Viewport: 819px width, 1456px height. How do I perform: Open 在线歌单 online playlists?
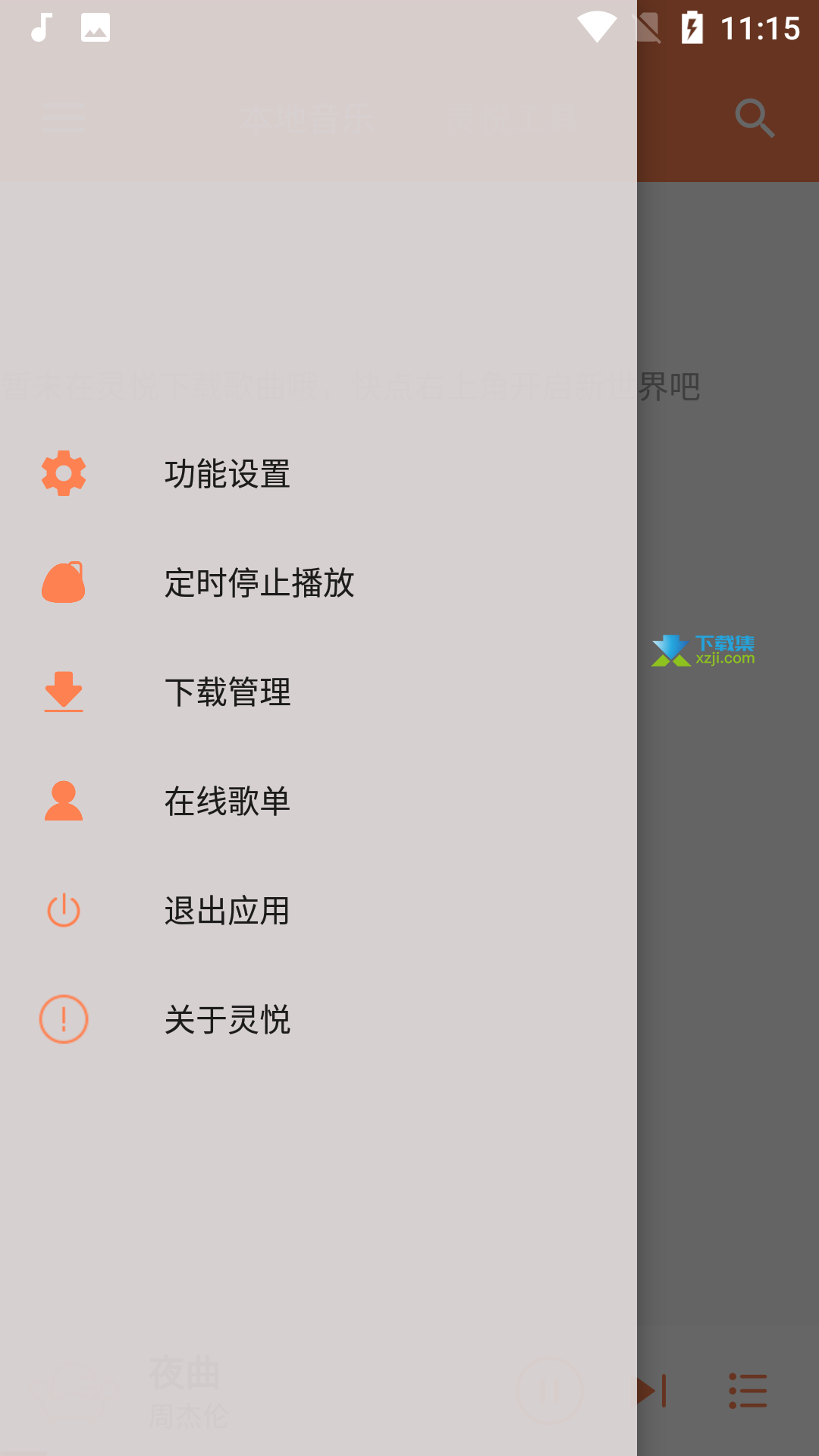point(318,802)
